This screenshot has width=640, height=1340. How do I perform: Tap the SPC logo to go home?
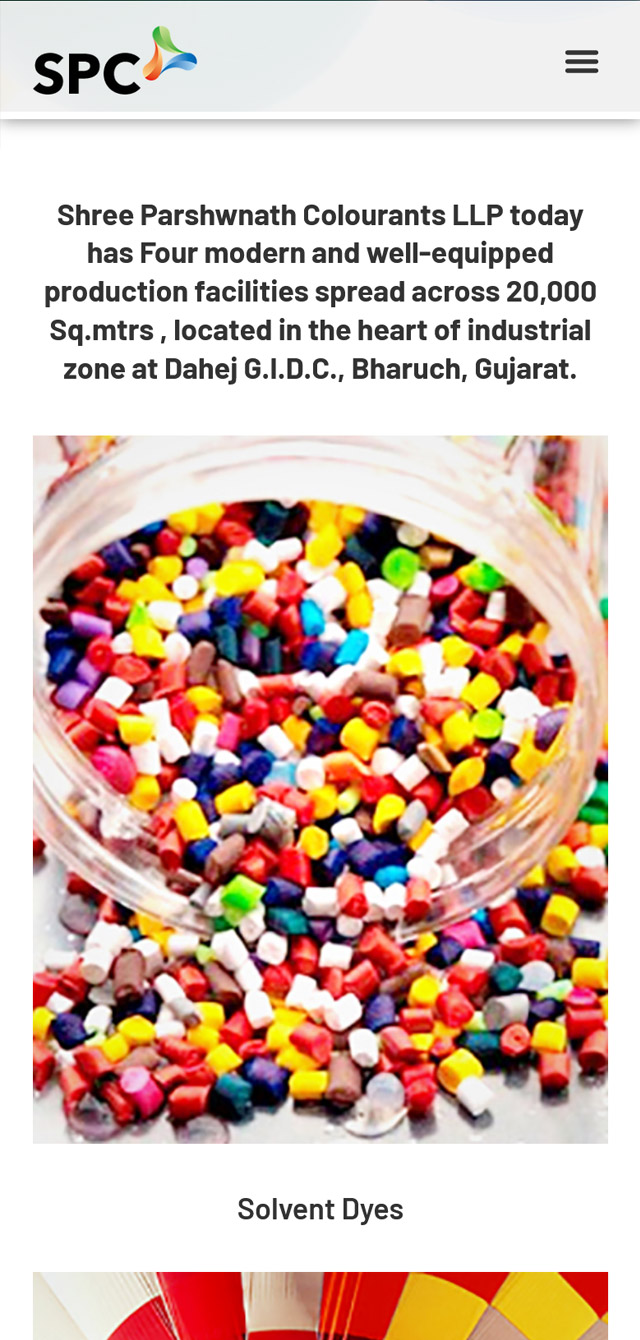tap(114, 63)
